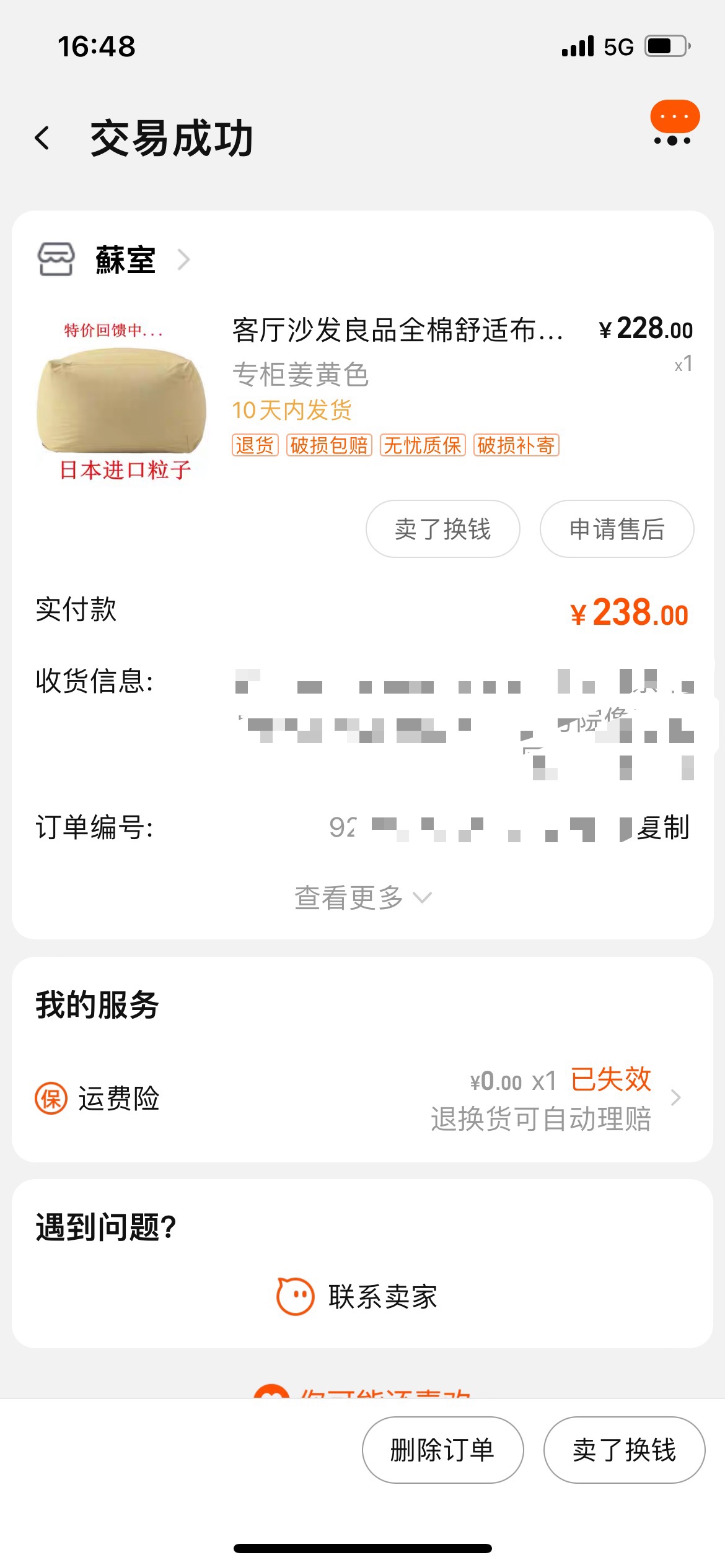
Task: Tap 卖了换钱 in the bottom bar
Action: pyautogui.click(x=624, y=1450)
